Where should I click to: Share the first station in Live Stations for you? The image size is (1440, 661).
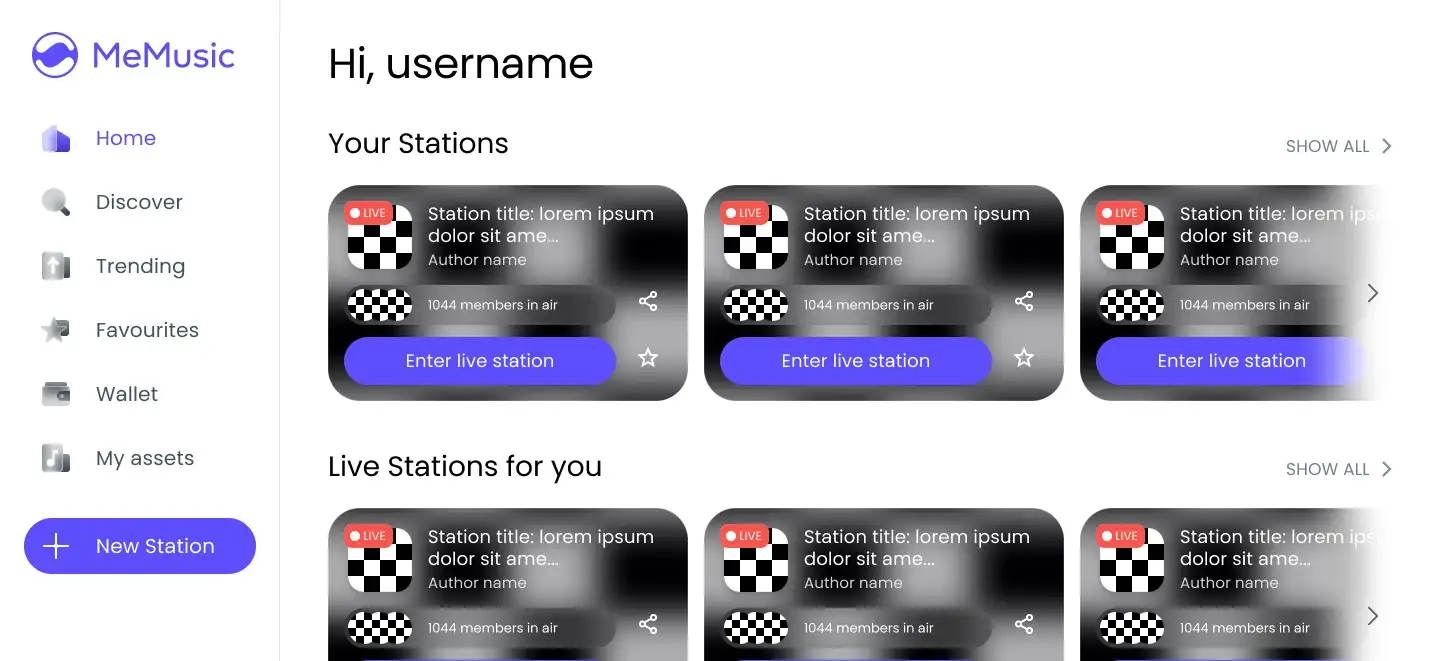tap(648, 624)
